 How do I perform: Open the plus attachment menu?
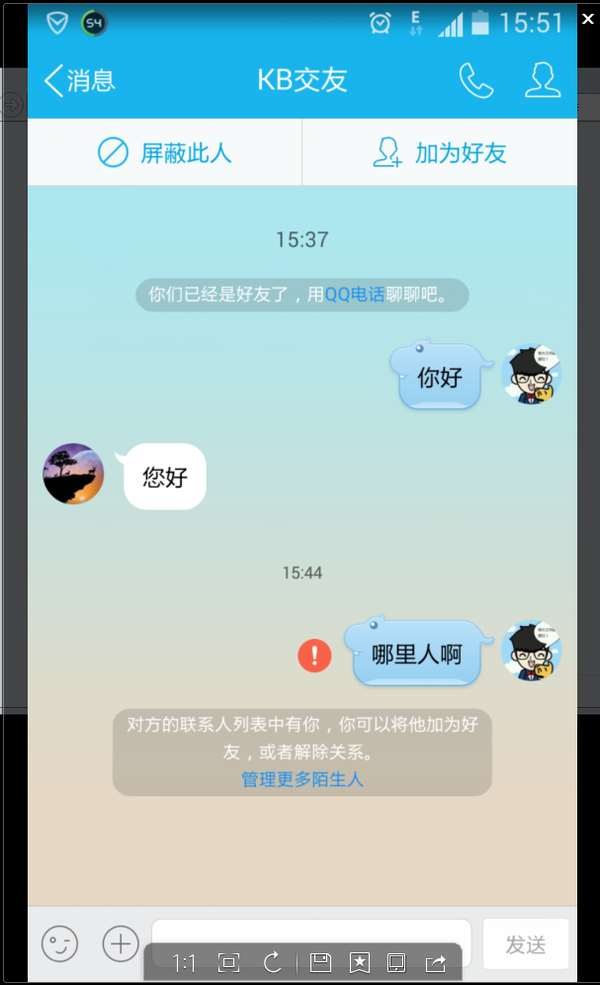120,944
